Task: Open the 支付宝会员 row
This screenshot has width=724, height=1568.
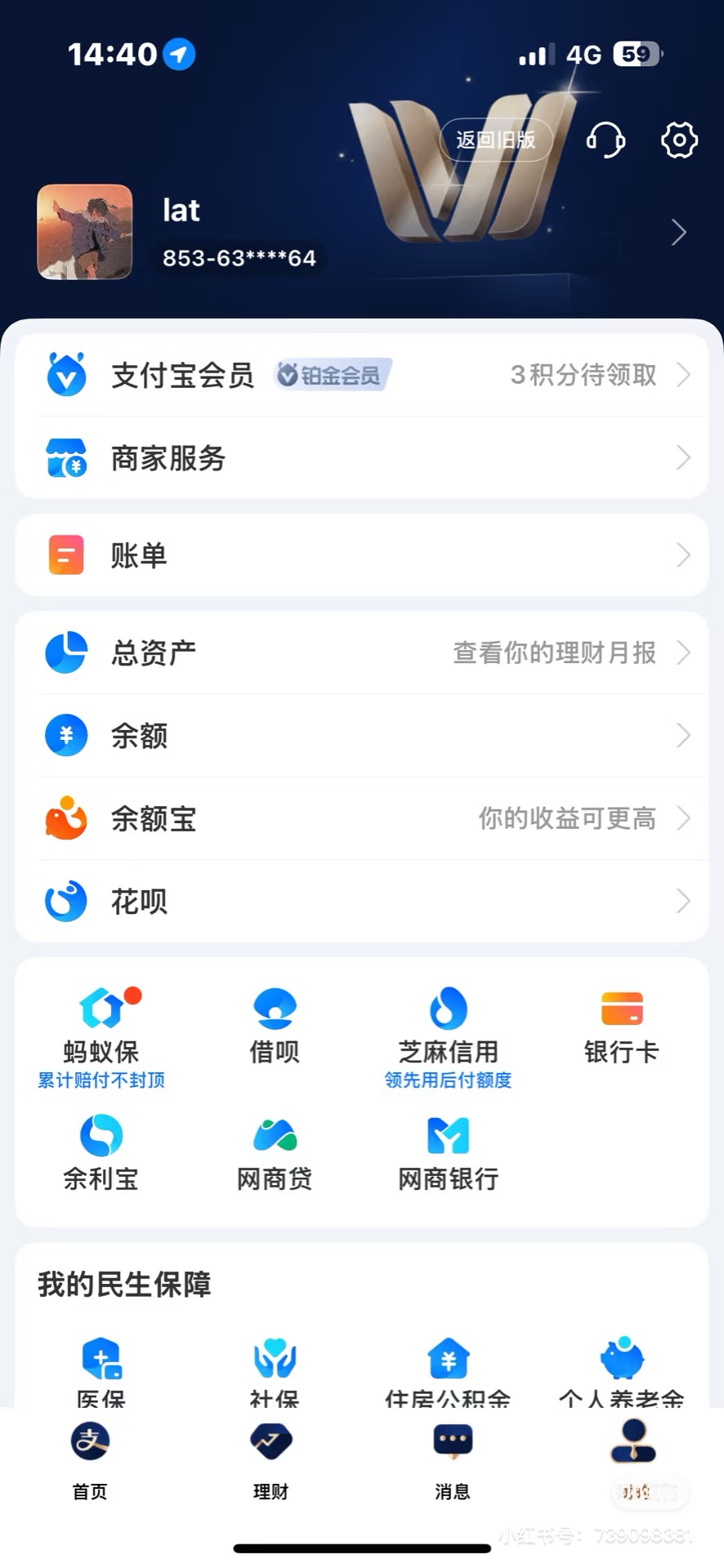Action: [361, 375]
